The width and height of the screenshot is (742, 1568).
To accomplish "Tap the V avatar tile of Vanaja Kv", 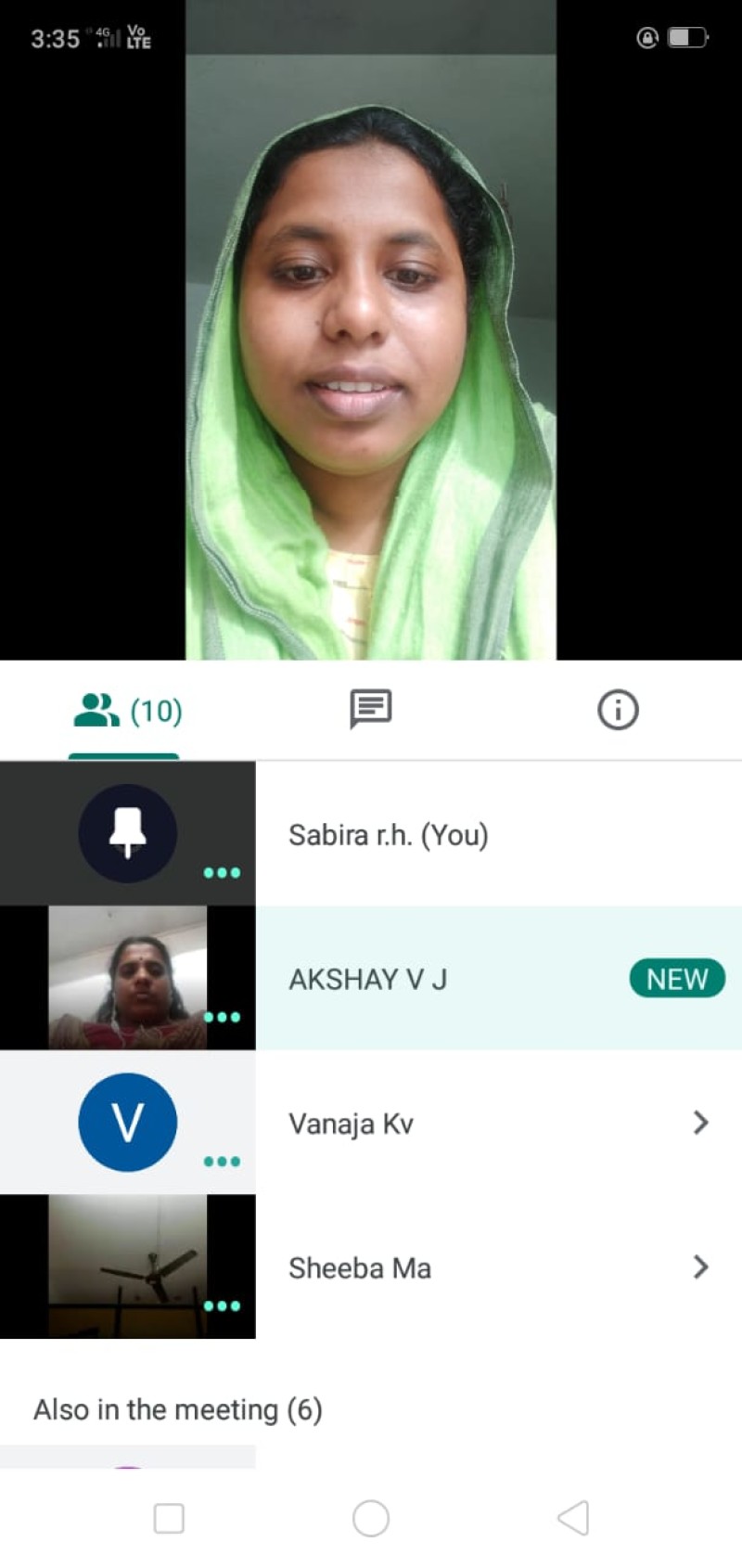I will click(x=127, y=1123).
